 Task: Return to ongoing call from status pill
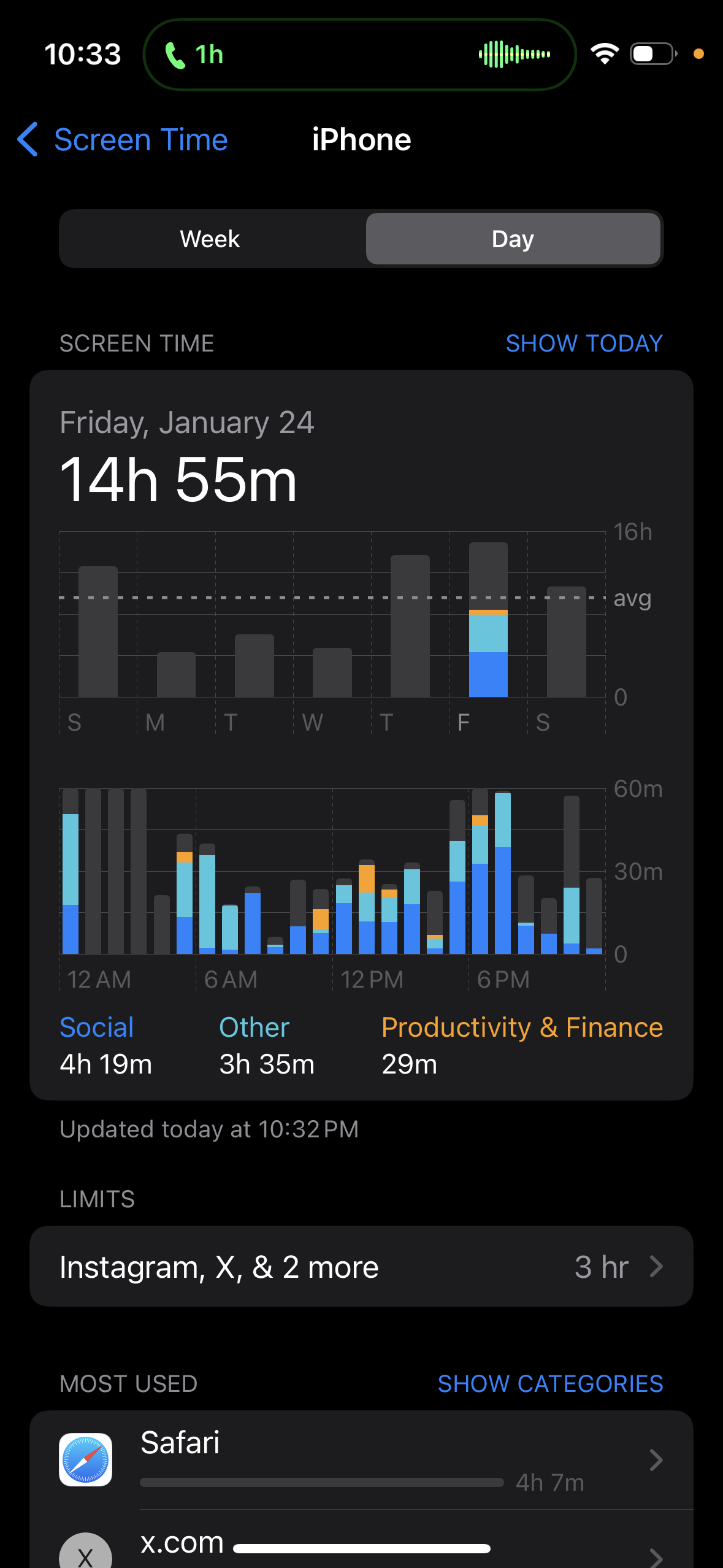[x=359, y=55]
